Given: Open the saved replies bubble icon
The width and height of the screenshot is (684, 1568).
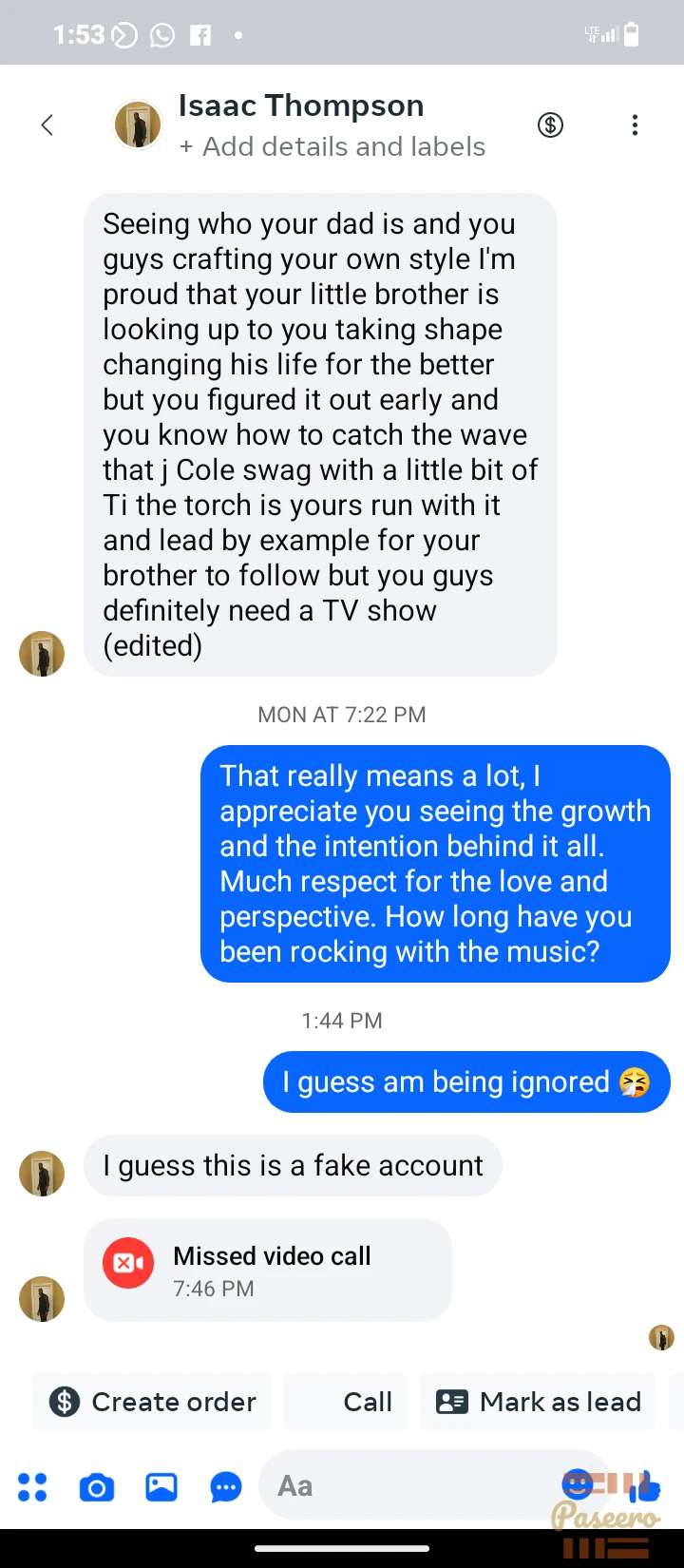Looking at the screenshot, I should pyautogui.click(x=226, y=1486).
